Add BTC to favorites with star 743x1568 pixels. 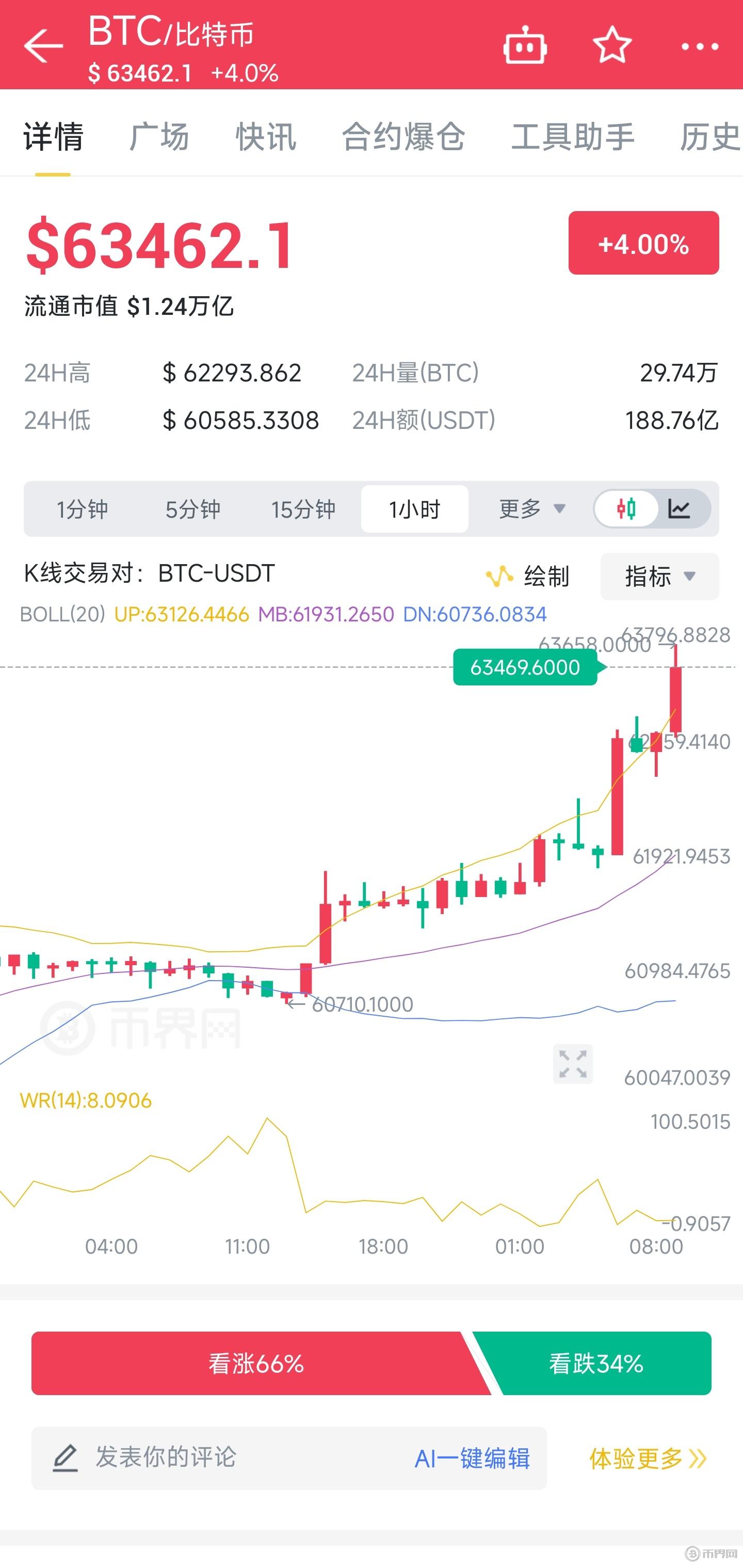click(x=611, y=45)
